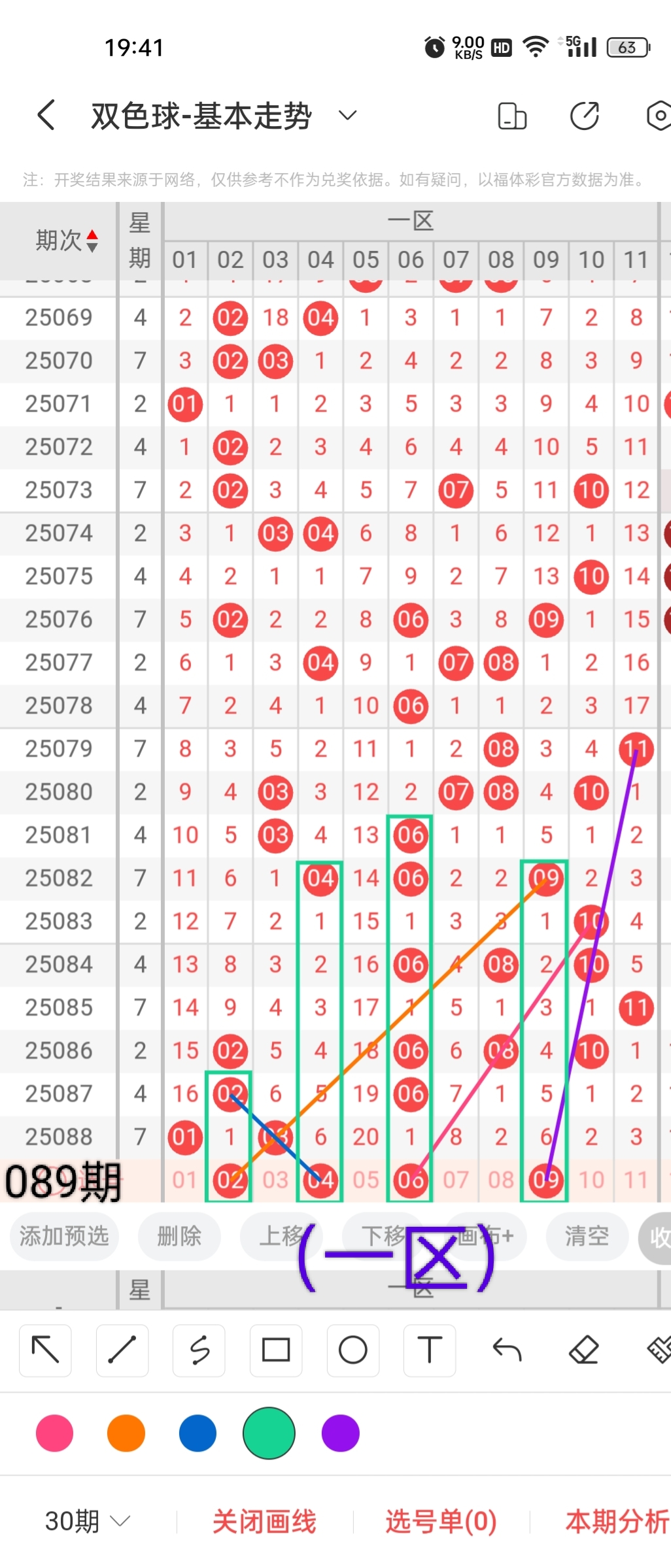
Task: Expand the 双色球-基本走势 chart type dropdown
Action: tap(347, 116)
